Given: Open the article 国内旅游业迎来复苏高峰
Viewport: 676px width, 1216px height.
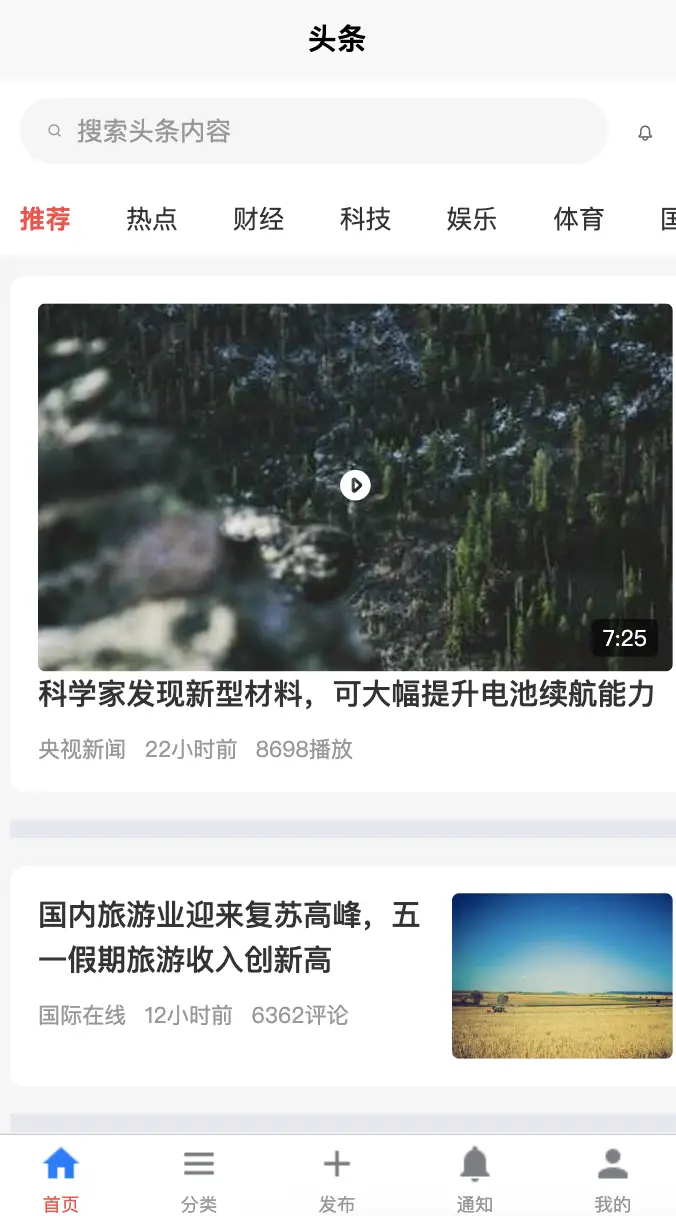Looking at the screenshot, I should point(230,938).
